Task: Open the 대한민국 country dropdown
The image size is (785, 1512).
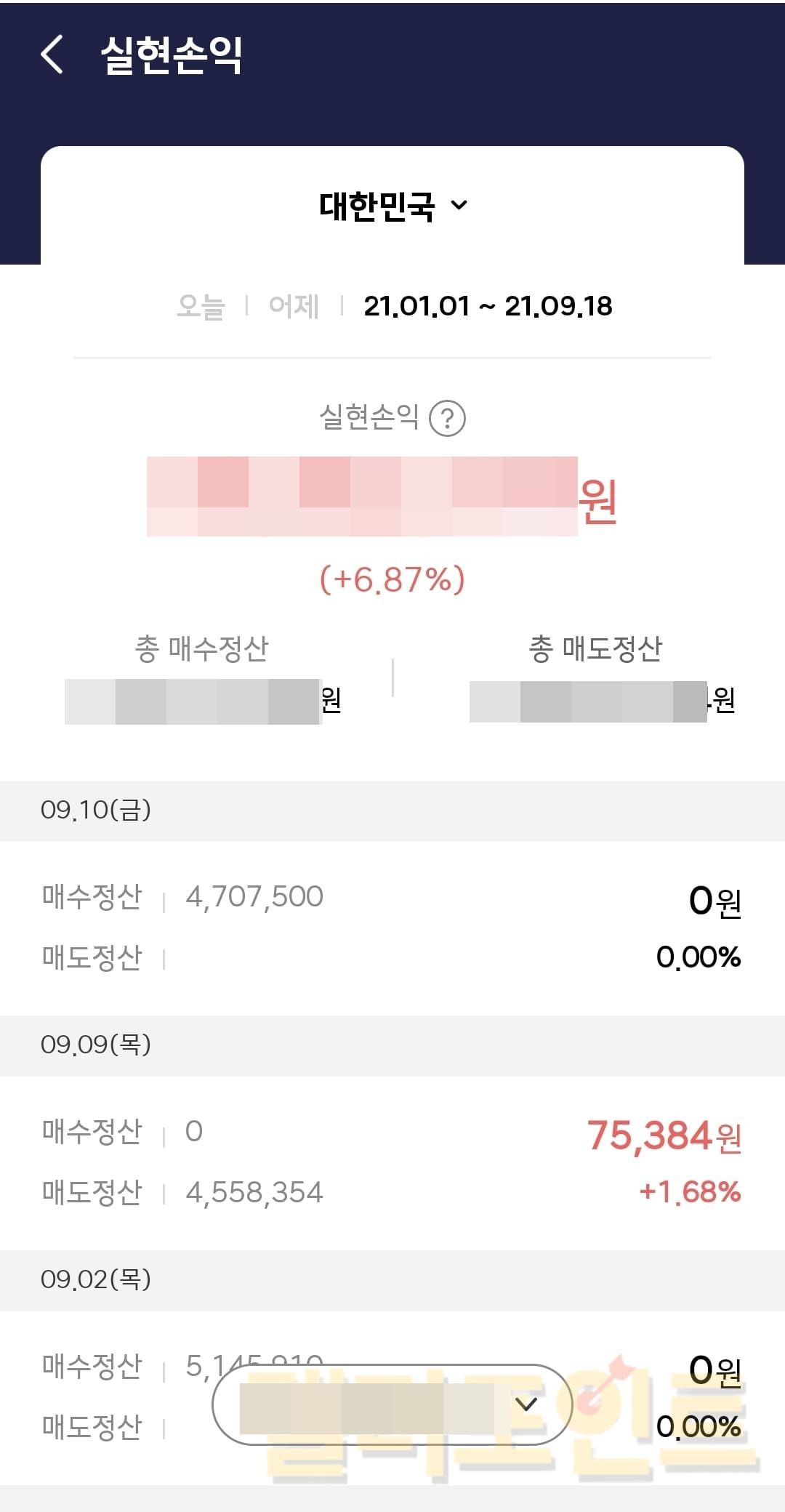Action: point(392,206)
